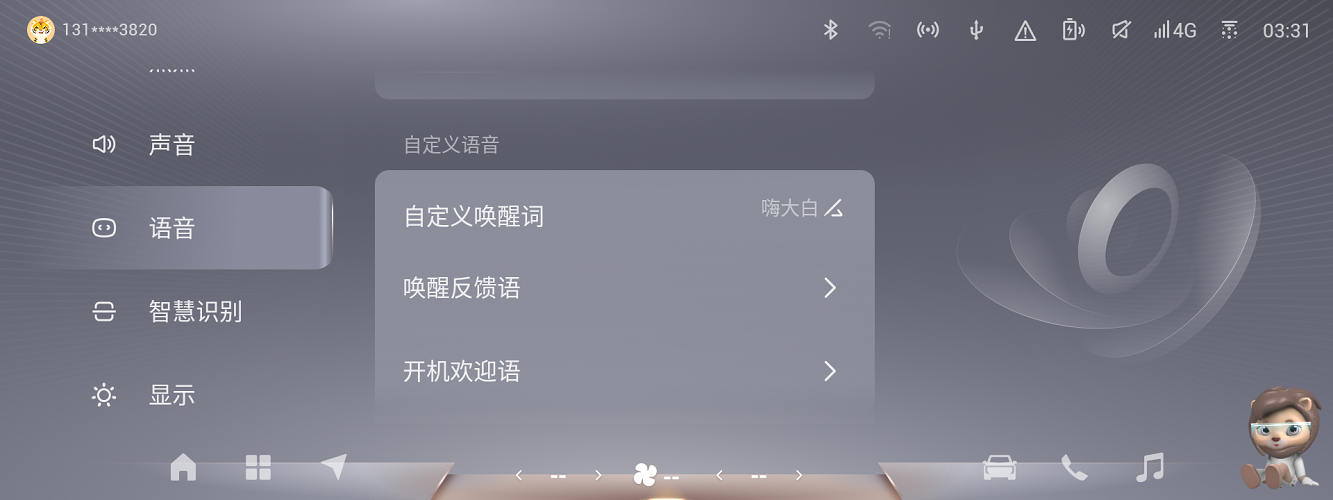1333x500 pixels.
Task: Open the vehicle settings car icon
Action: coord(999,466)
